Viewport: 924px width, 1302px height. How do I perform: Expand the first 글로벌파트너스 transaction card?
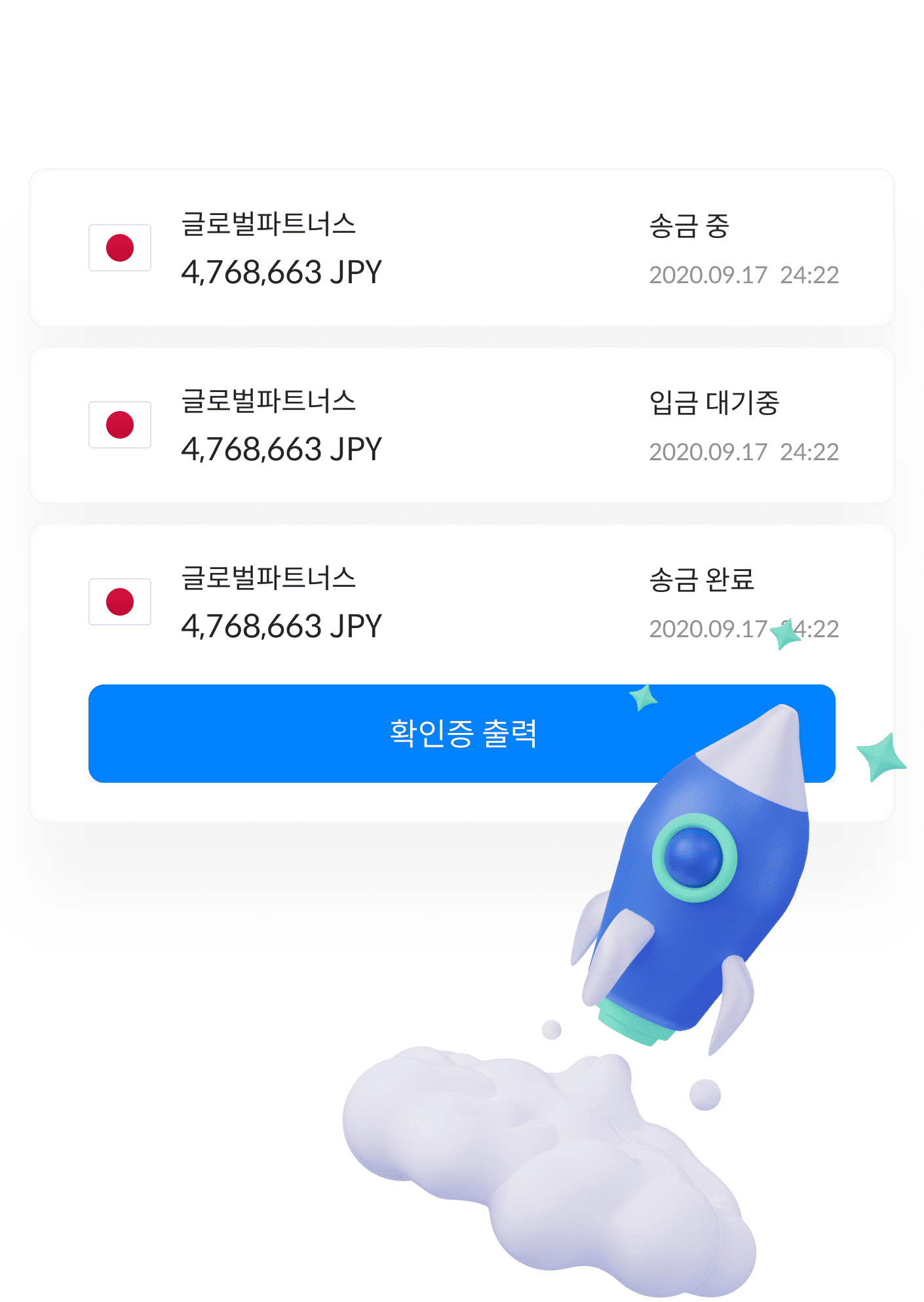click(x=462, y=248)
